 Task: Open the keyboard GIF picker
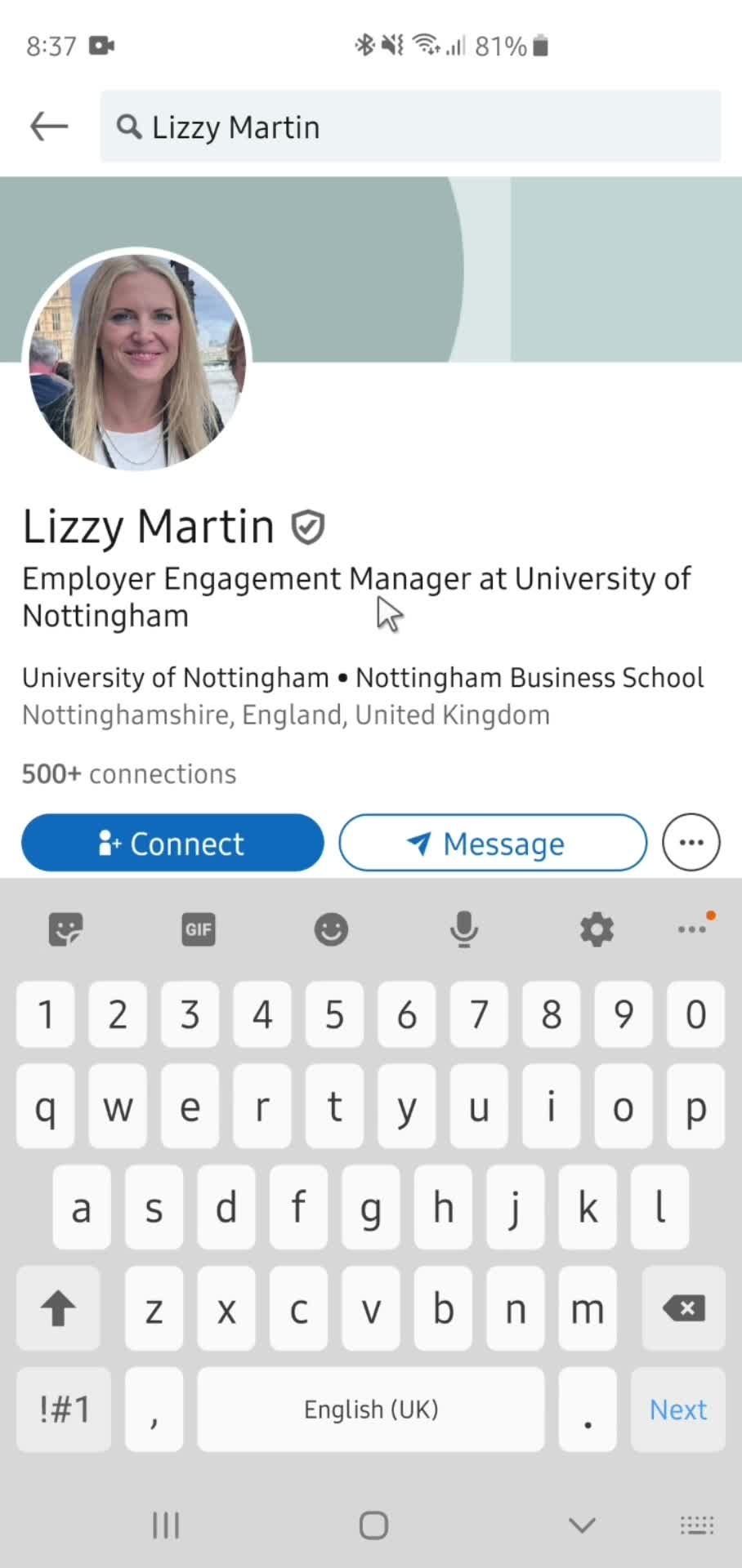(x=198, y=929)
